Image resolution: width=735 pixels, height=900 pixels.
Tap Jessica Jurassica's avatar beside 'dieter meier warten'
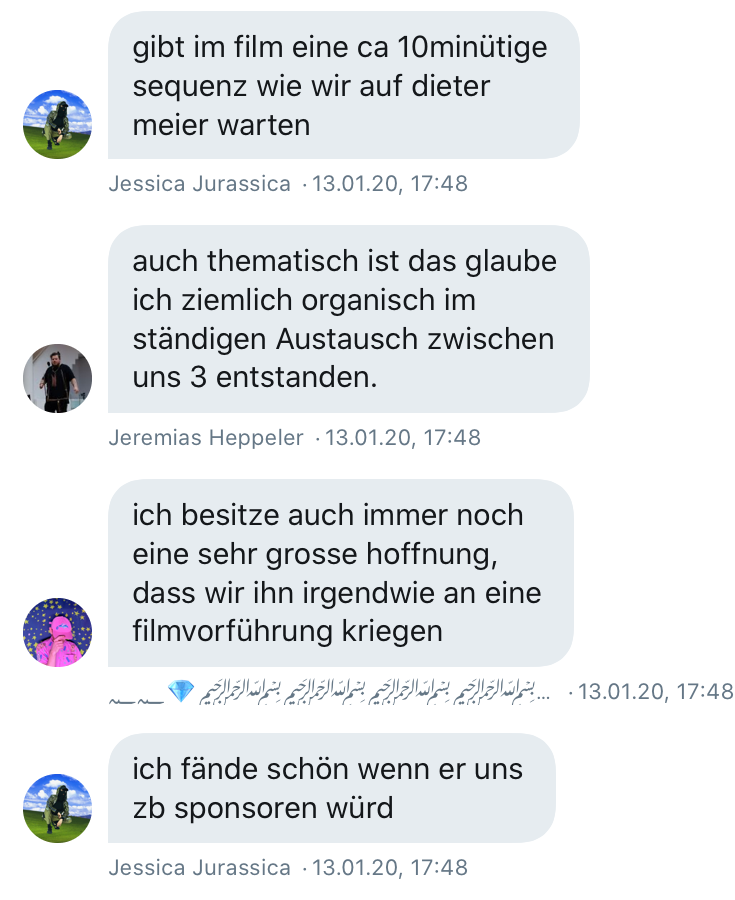[57, 124]
